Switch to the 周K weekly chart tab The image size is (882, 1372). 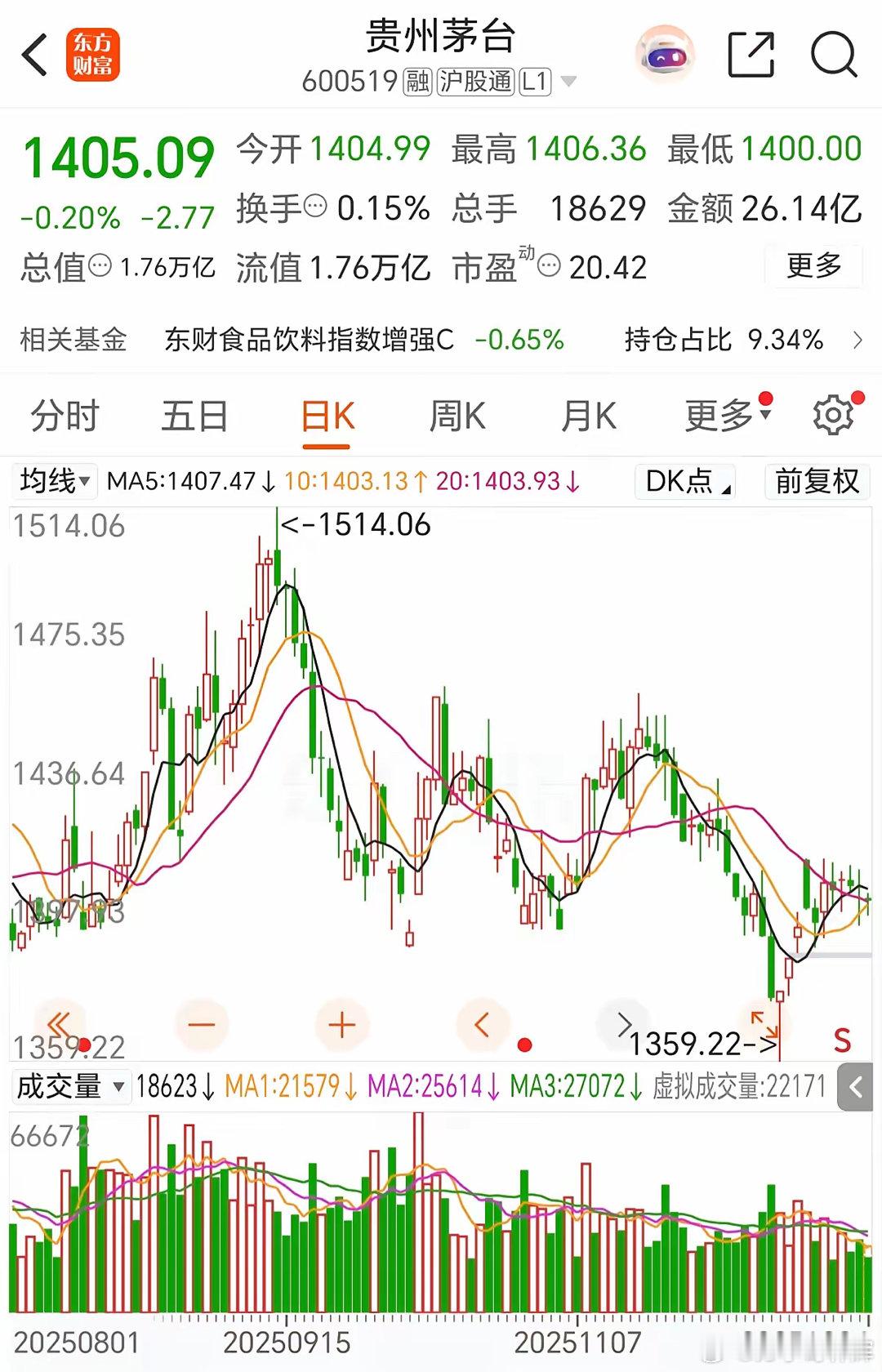(x=457, y=415)
